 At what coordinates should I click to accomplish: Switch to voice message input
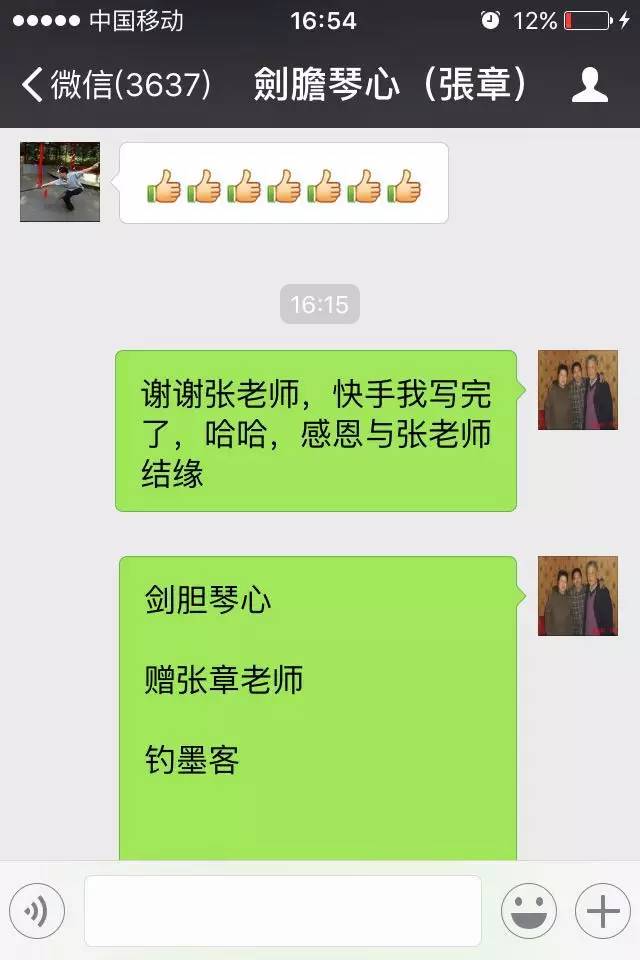tap(37, 911)
